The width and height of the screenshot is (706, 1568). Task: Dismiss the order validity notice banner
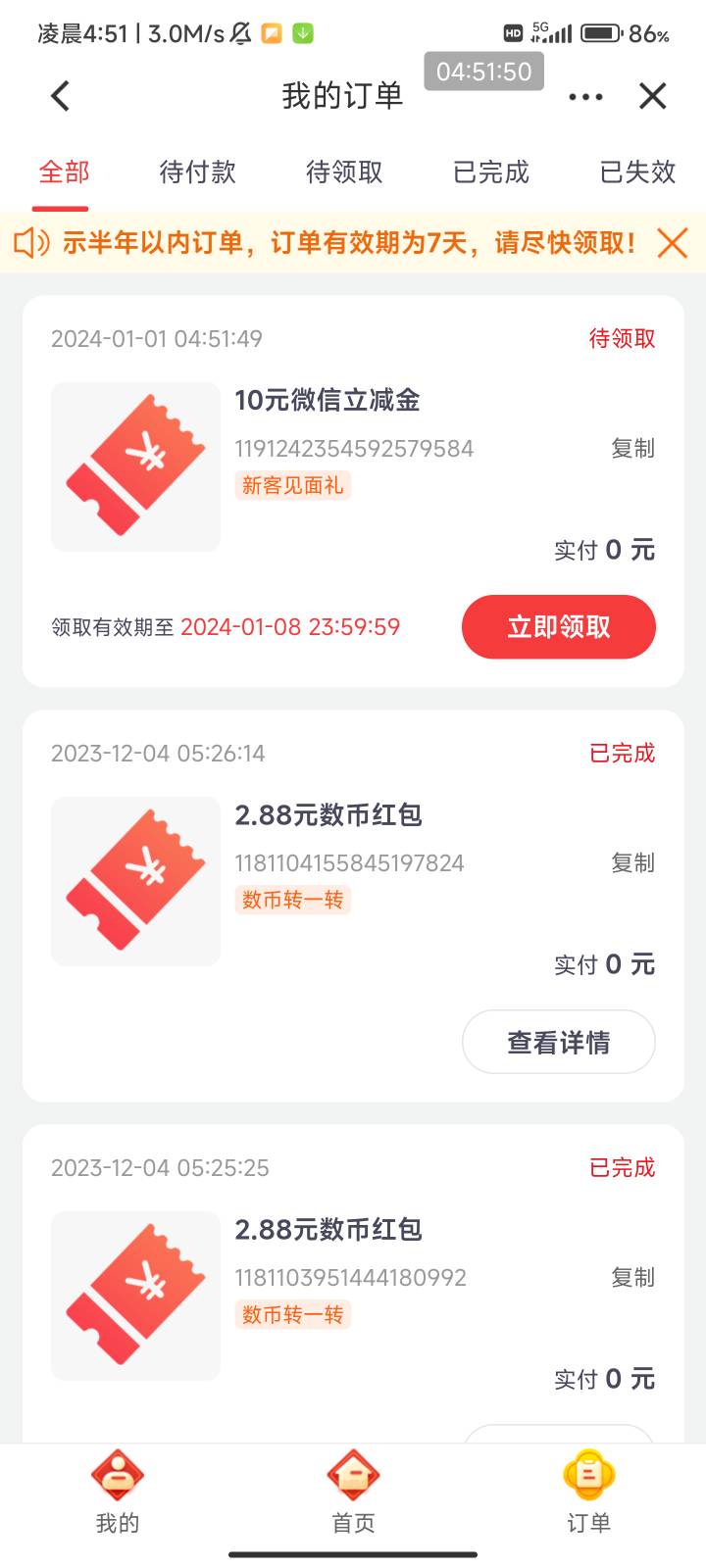[x=672, y=242]
